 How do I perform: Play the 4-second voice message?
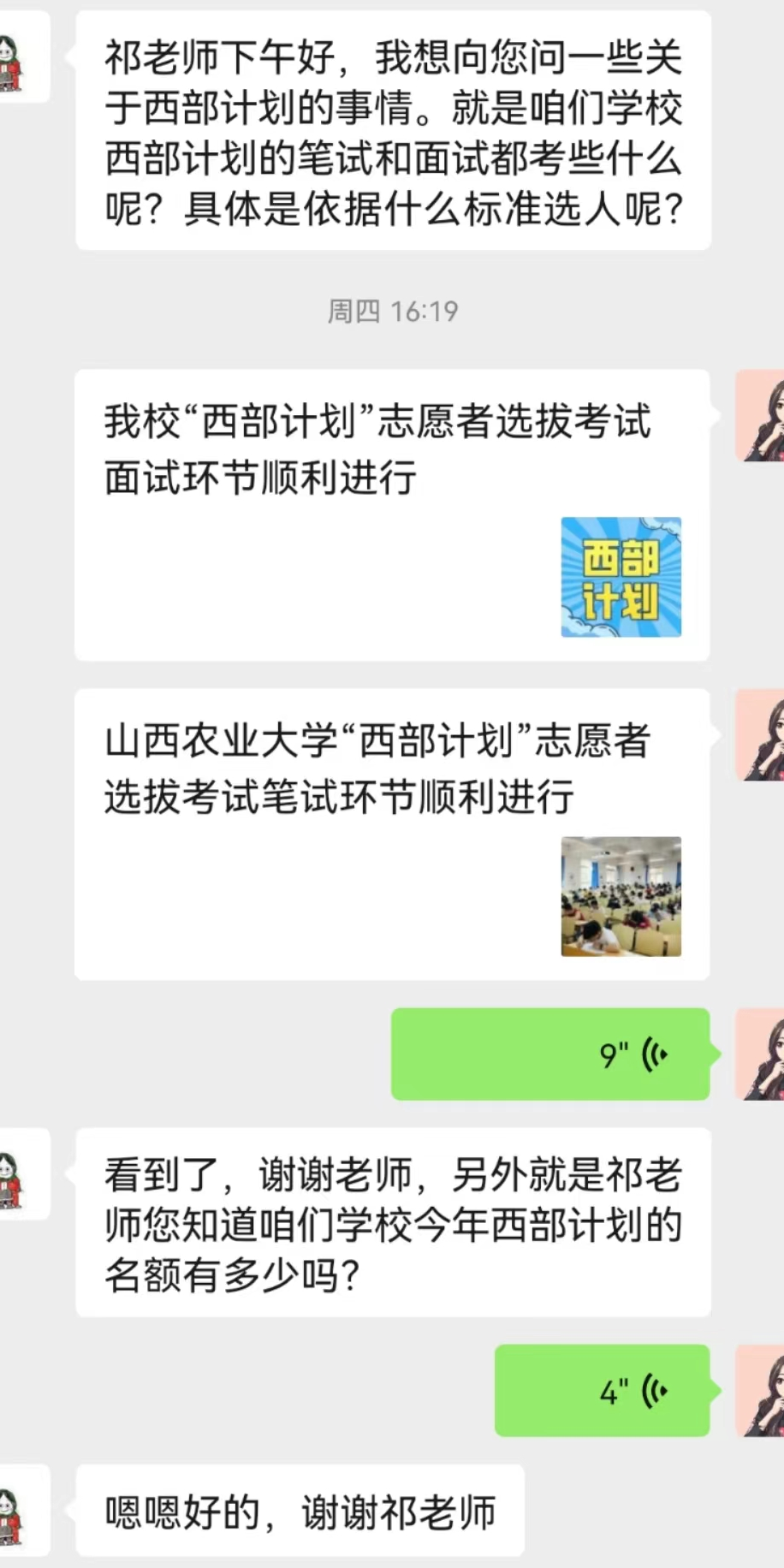click(x=602, y=1390)
